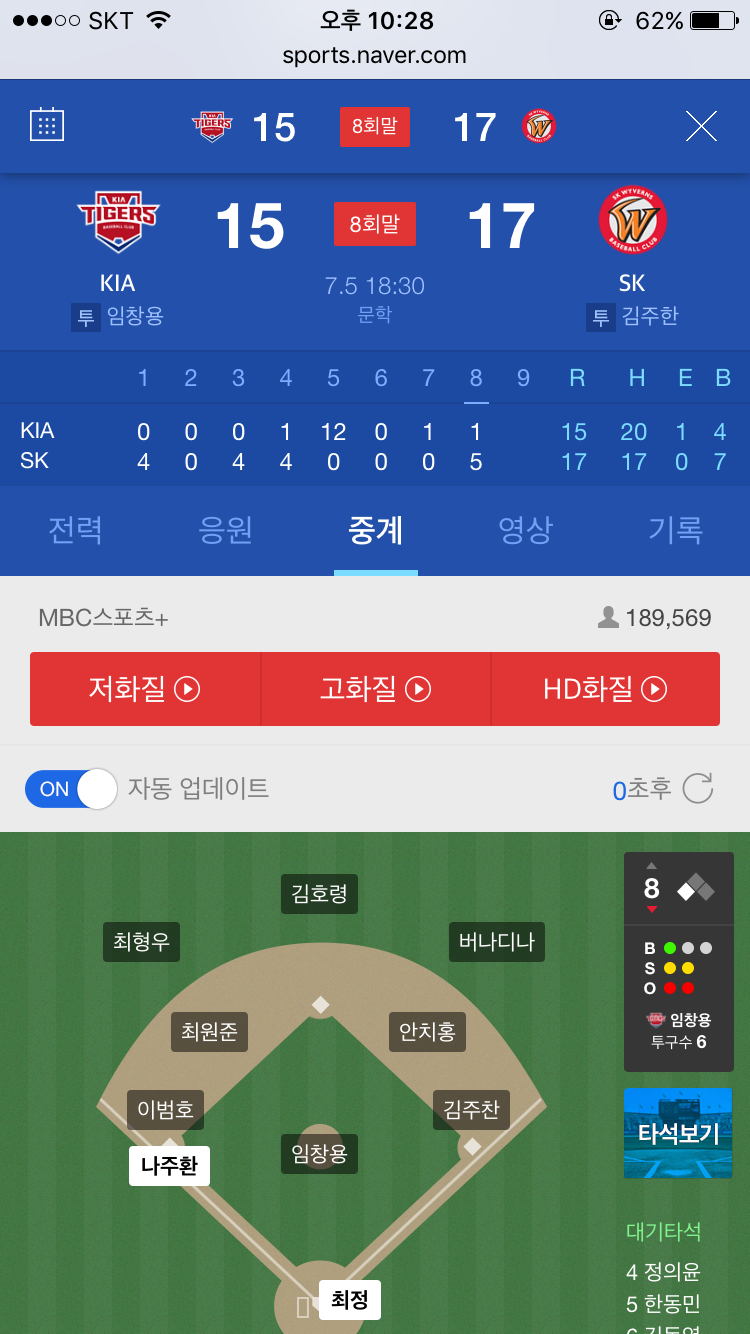Play the HD화질 stream

click(x=605, y=689)
